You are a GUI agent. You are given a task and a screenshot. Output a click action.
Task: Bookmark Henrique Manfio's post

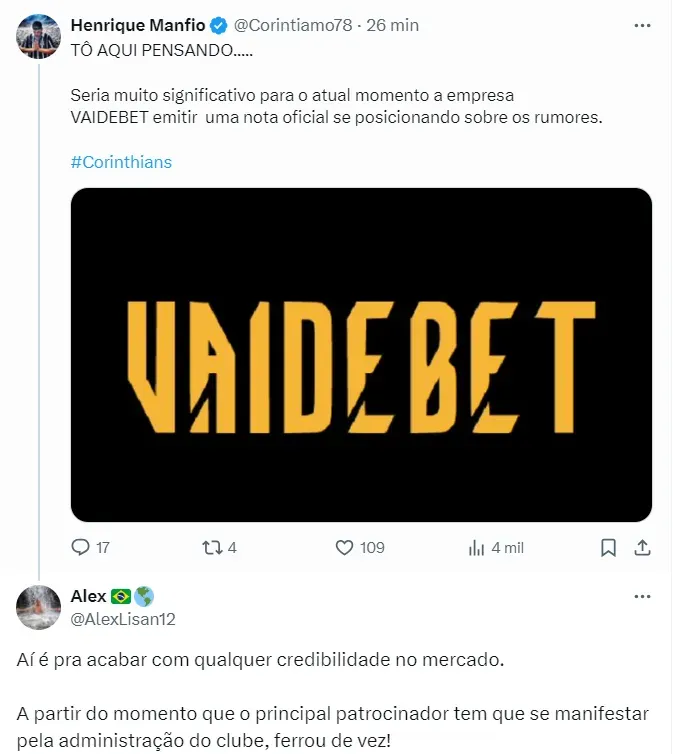(x=608, y=548)
